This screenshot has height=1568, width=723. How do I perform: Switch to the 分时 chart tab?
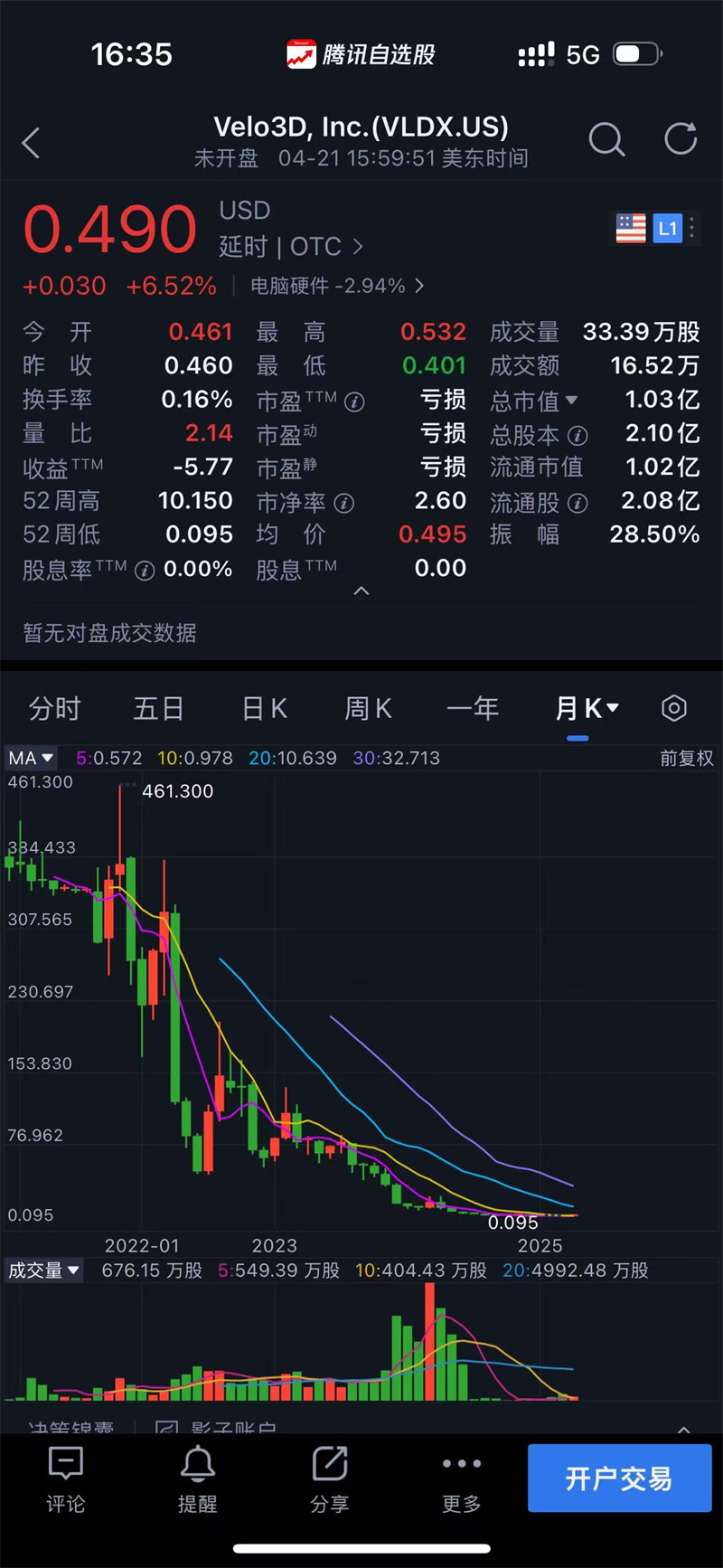click(x=55, y=709)
